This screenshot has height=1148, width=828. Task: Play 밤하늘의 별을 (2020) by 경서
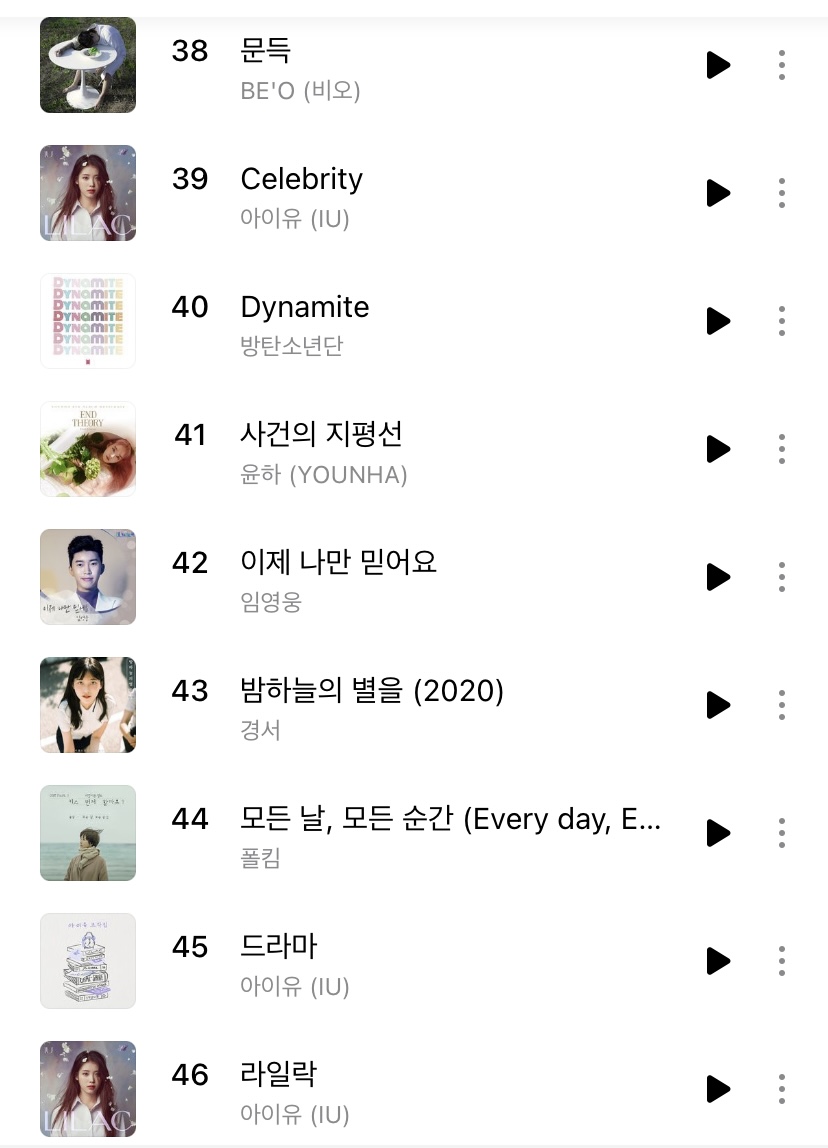[717, 705]
